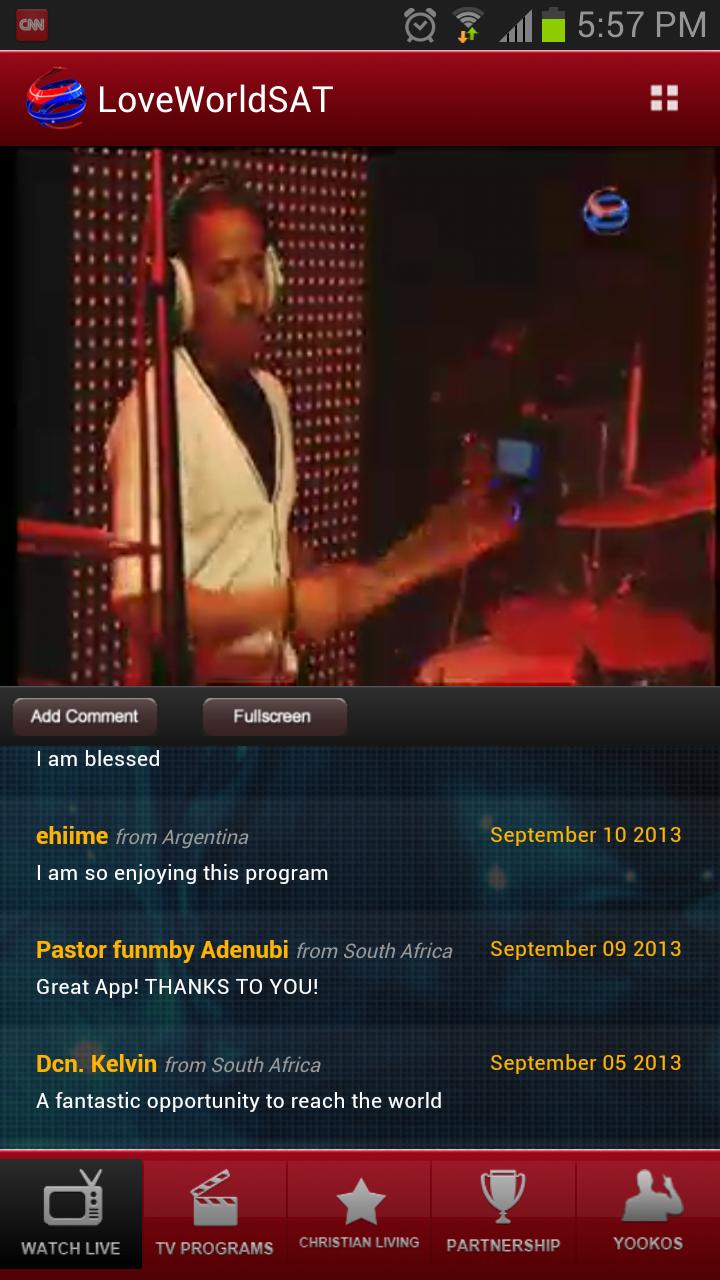
Task: Tap the Add Comment button
Action: (x=84, y=716)
